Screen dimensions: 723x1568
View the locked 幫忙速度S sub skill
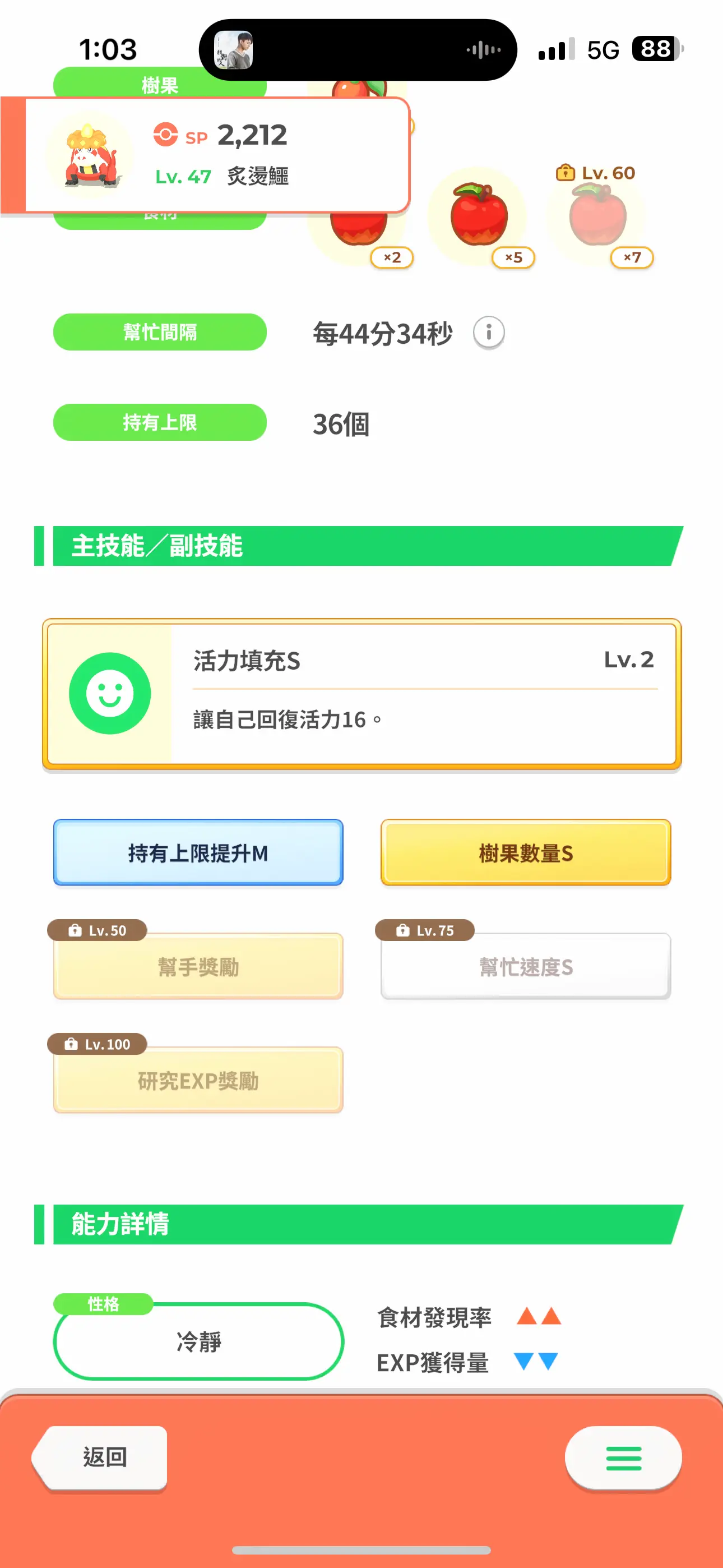[x=526, y=966]
